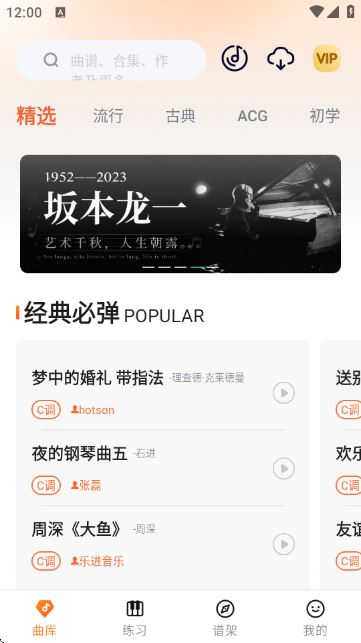361x643 pixels.
Task: Open the cloud download icon
Action: point(281,58)
